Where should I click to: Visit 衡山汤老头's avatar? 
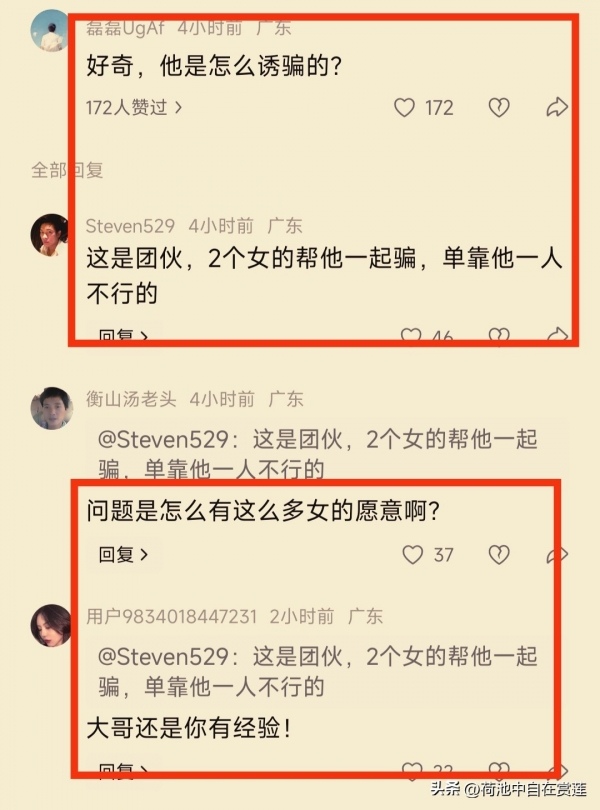[x=50, y=407]
